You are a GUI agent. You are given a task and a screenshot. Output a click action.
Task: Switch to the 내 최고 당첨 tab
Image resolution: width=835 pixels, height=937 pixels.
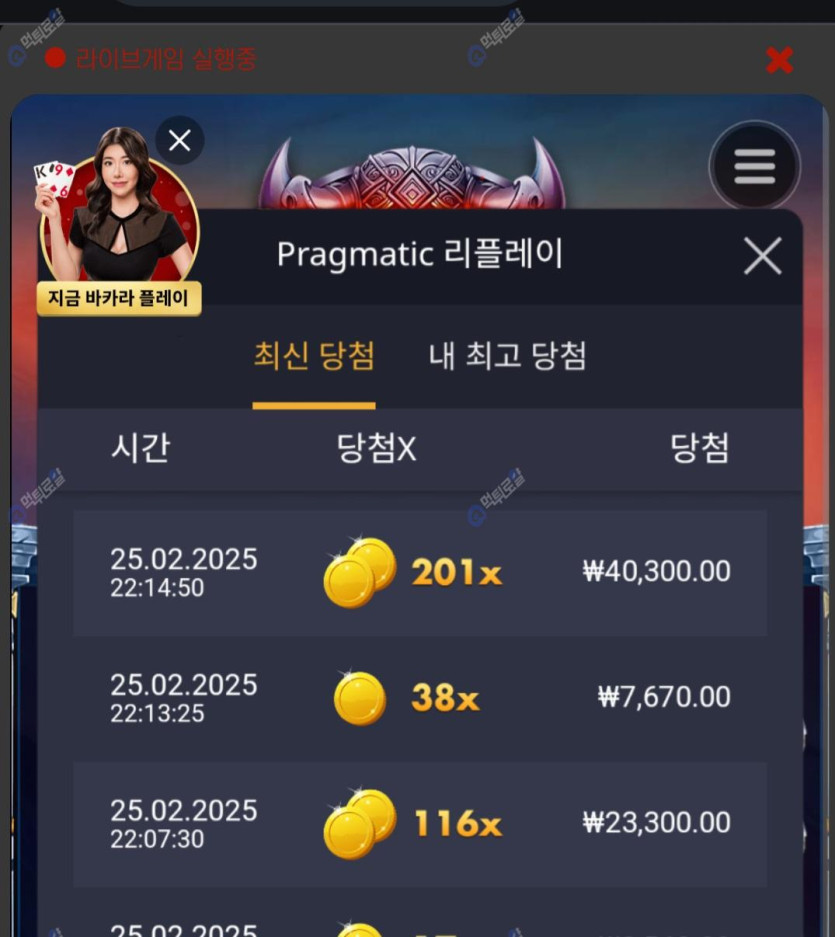(x=507, y=356)
